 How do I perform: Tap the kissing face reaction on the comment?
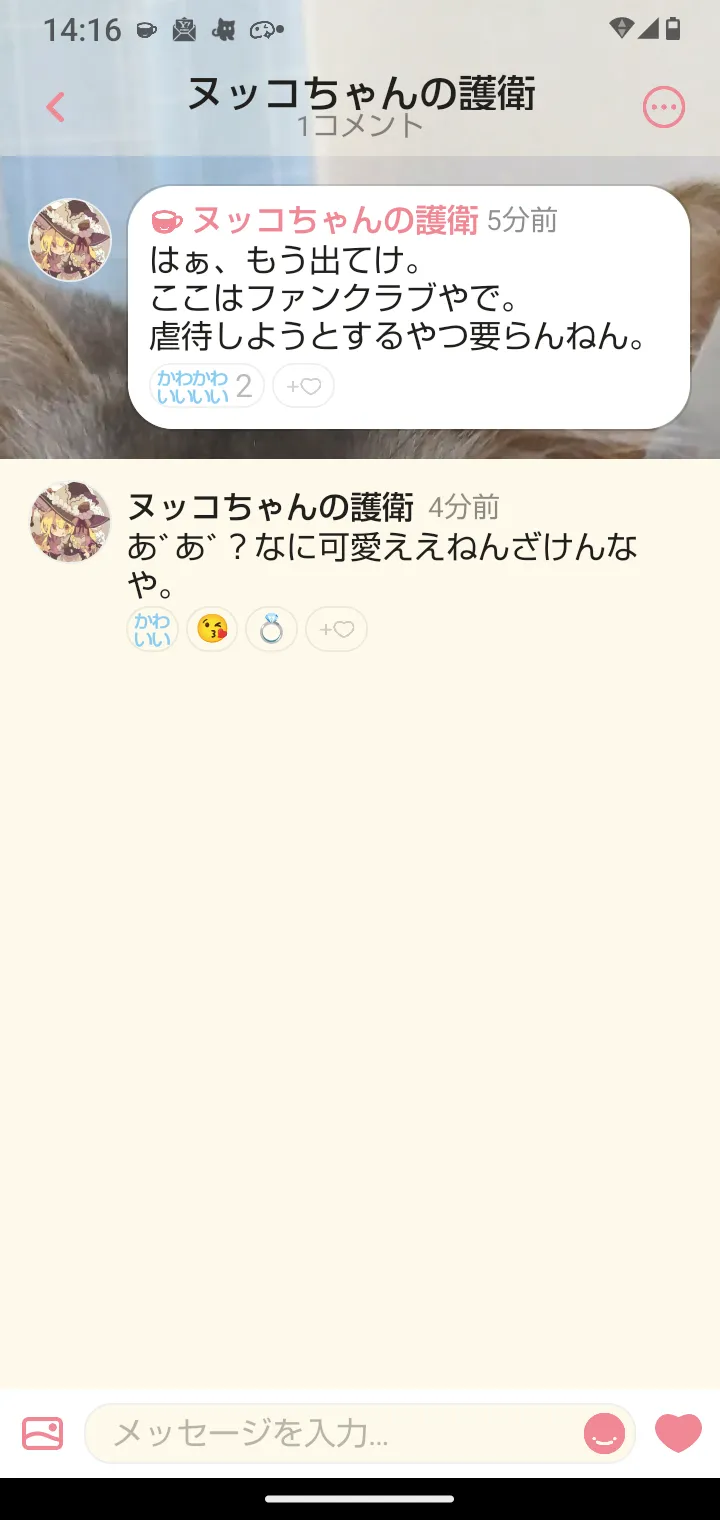212,630
